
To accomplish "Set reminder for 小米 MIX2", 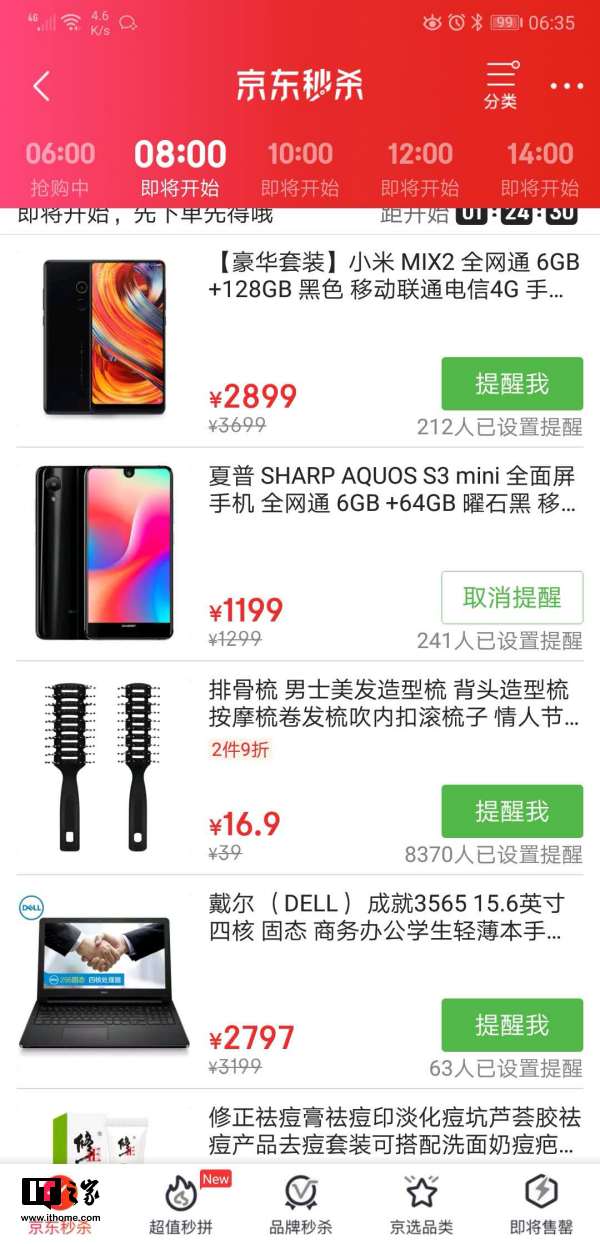I will [512, 384].
